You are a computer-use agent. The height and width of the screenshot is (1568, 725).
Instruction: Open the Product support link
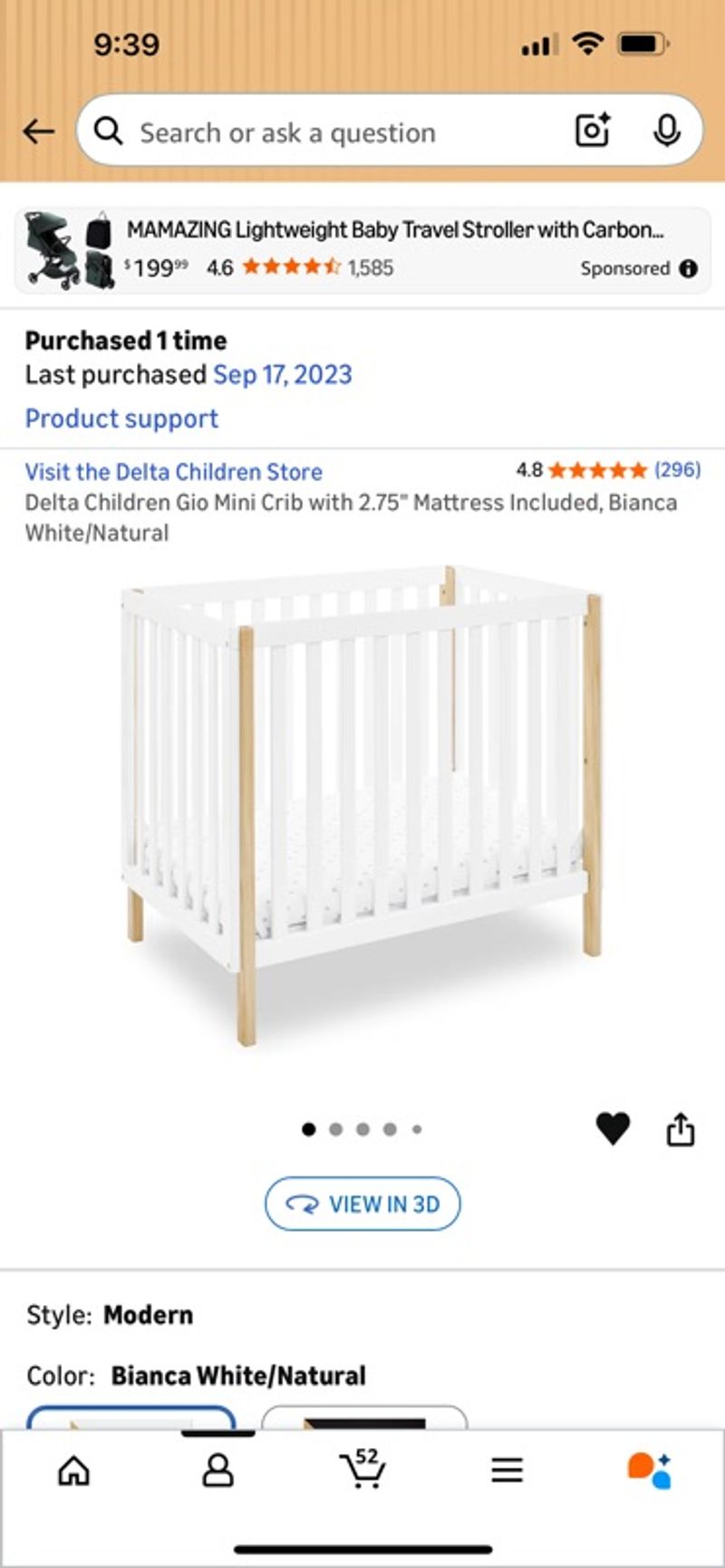pyautogui.click(x=121, y=419)
